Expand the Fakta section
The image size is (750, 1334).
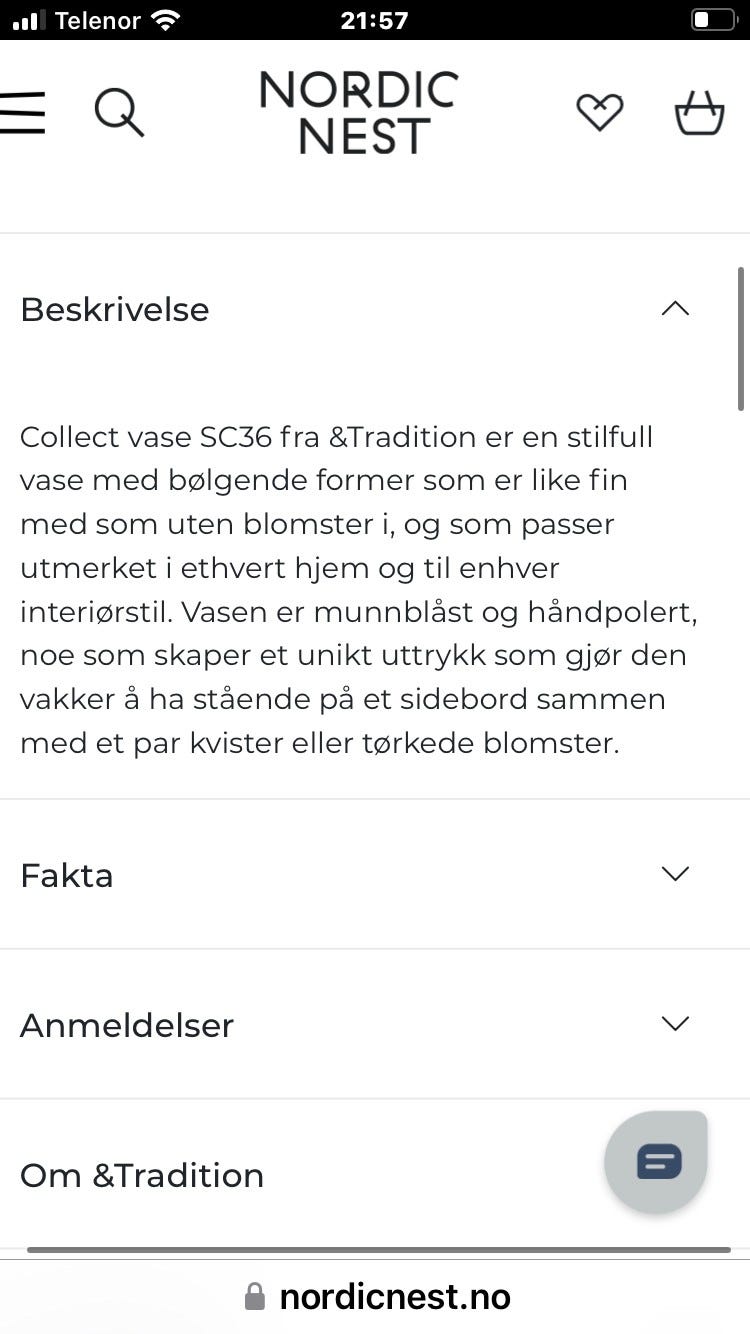tap(676, 873)
